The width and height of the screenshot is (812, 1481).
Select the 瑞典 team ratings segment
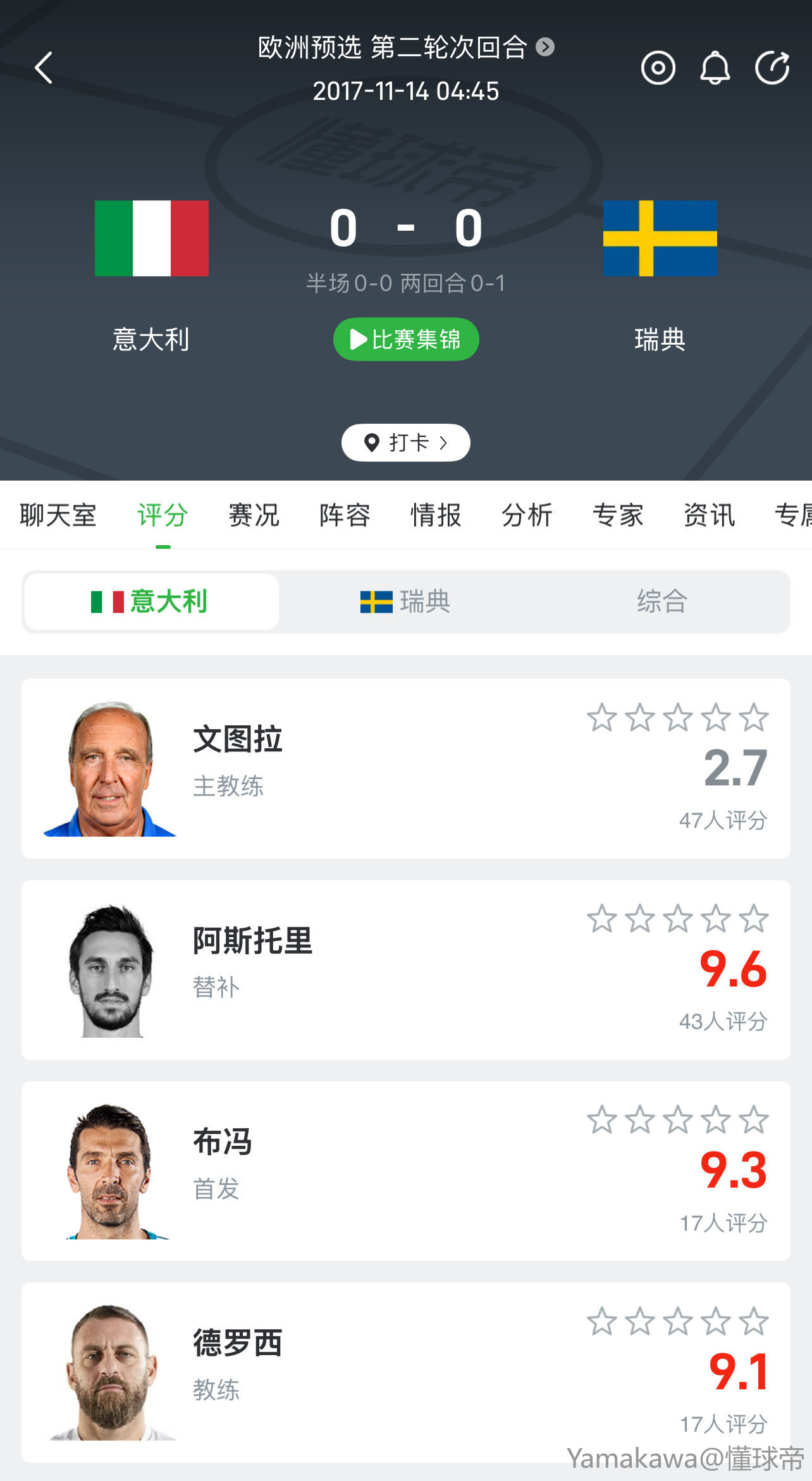tap(405, 601)
